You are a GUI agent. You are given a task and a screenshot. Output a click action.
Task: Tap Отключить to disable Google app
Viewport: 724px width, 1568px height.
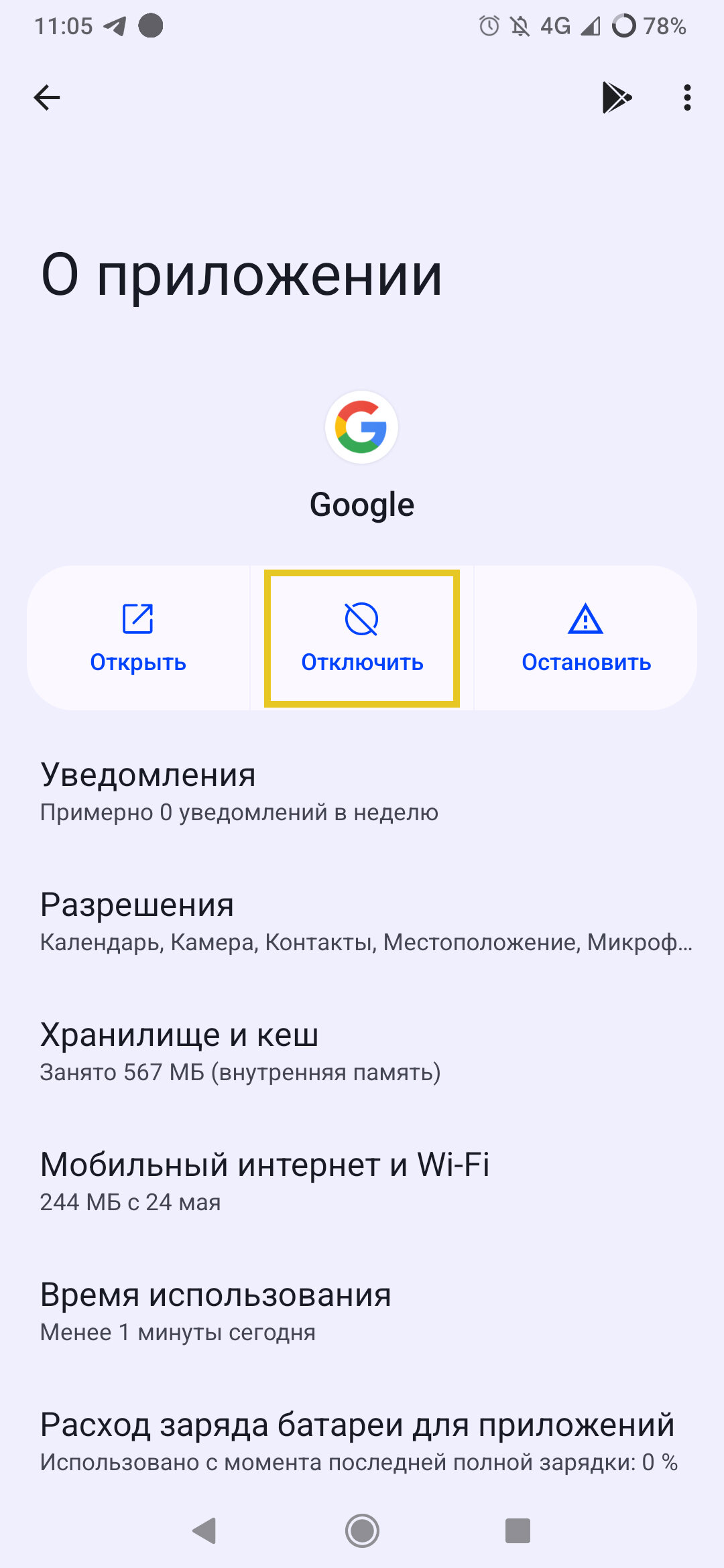coord(362,638)
